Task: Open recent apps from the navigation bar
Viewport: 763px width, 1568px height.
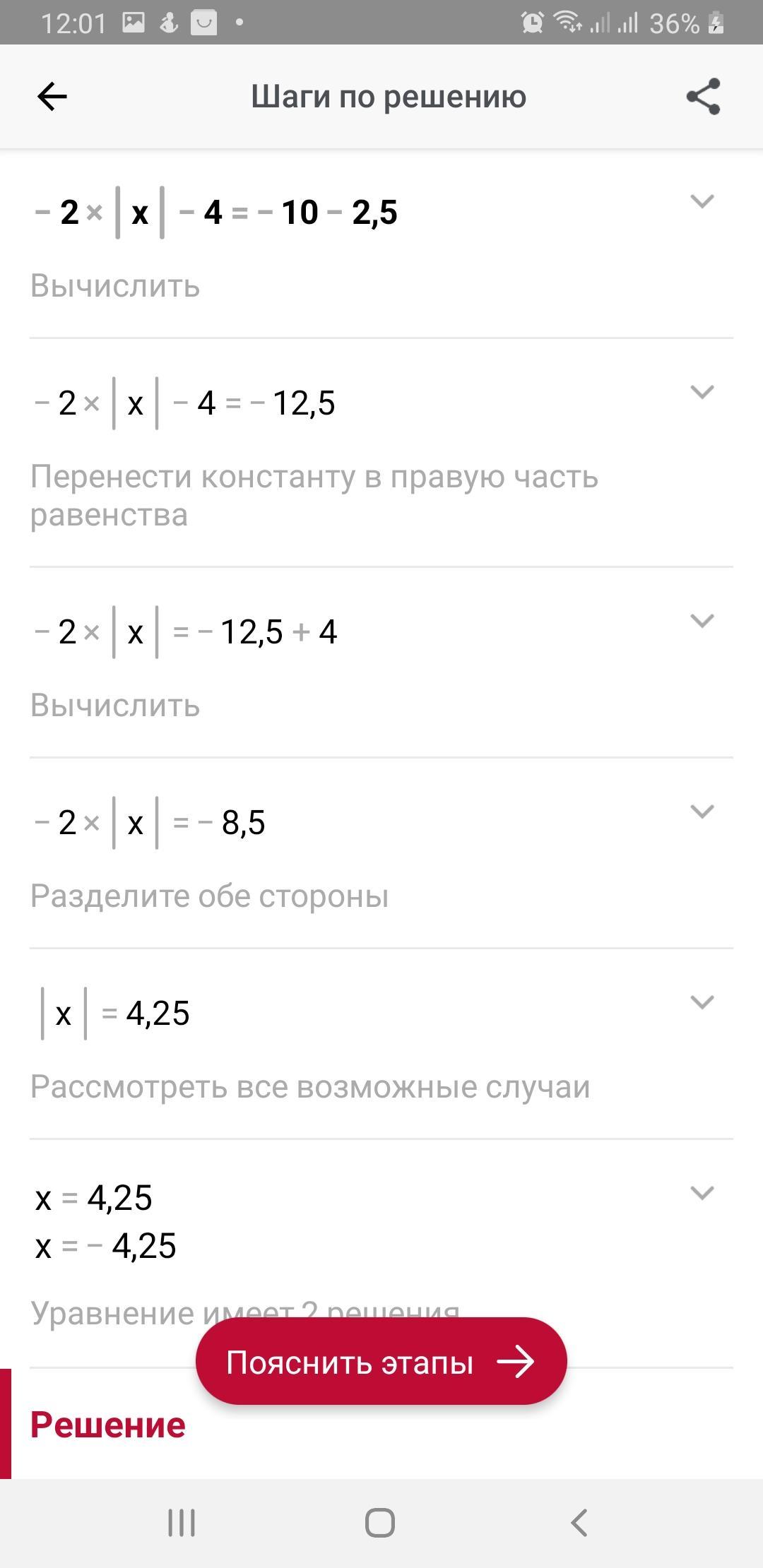Action: (x=182, y=1523)
